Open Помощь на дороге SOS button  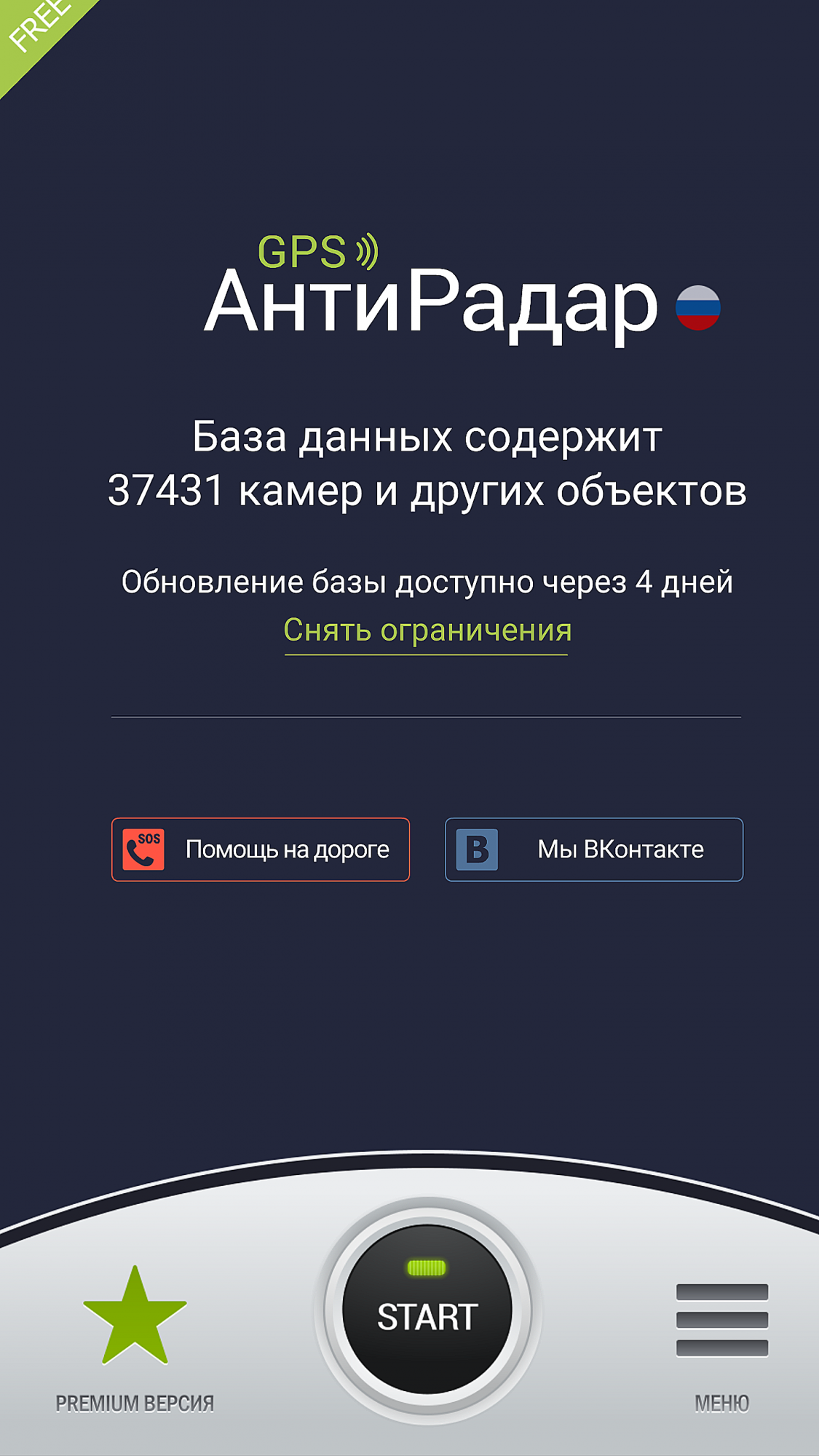tap(261, 850)
